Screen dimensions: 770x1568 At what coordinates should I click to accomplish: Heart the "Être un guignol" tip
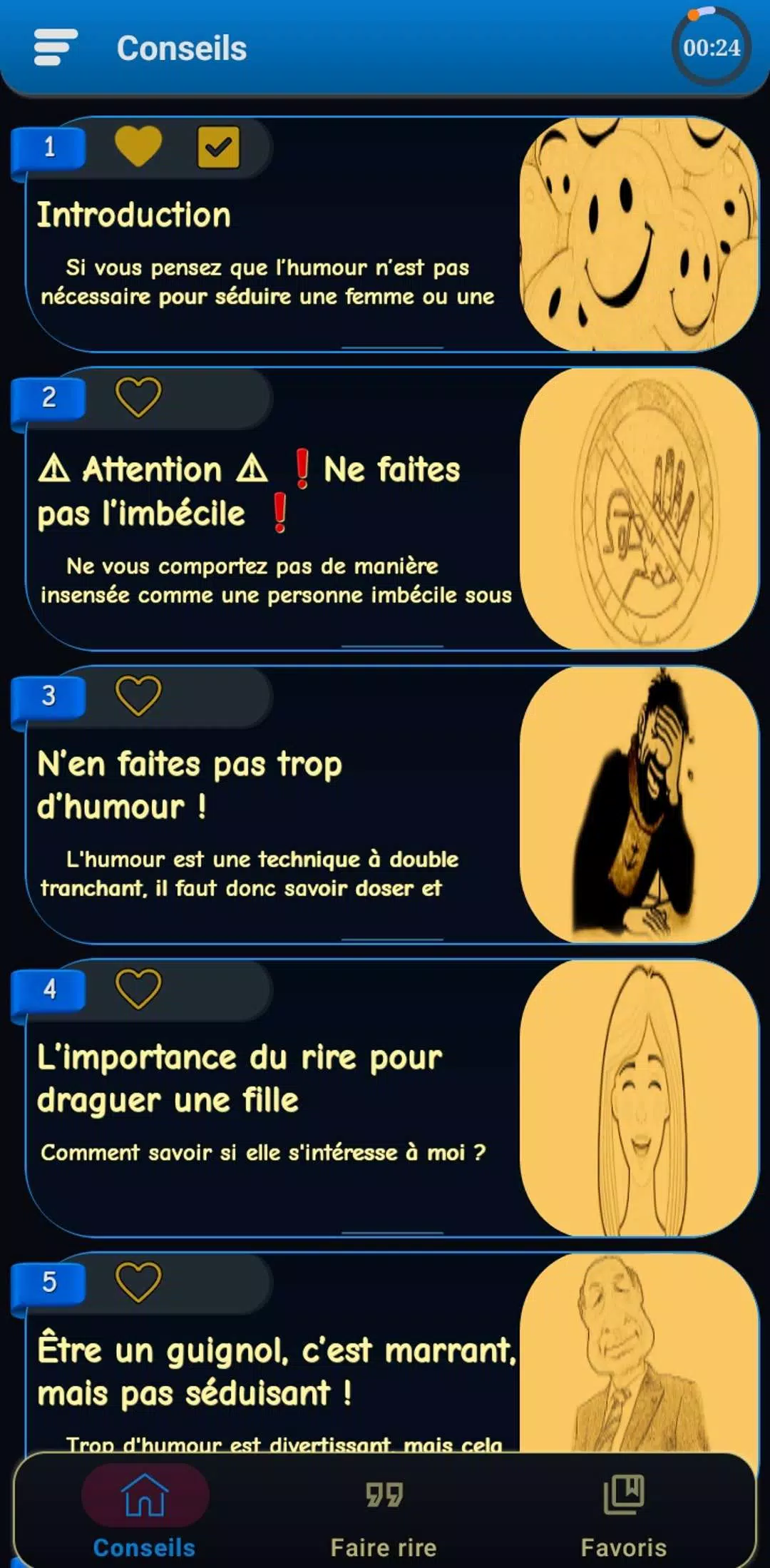(x=138, y=1282)
